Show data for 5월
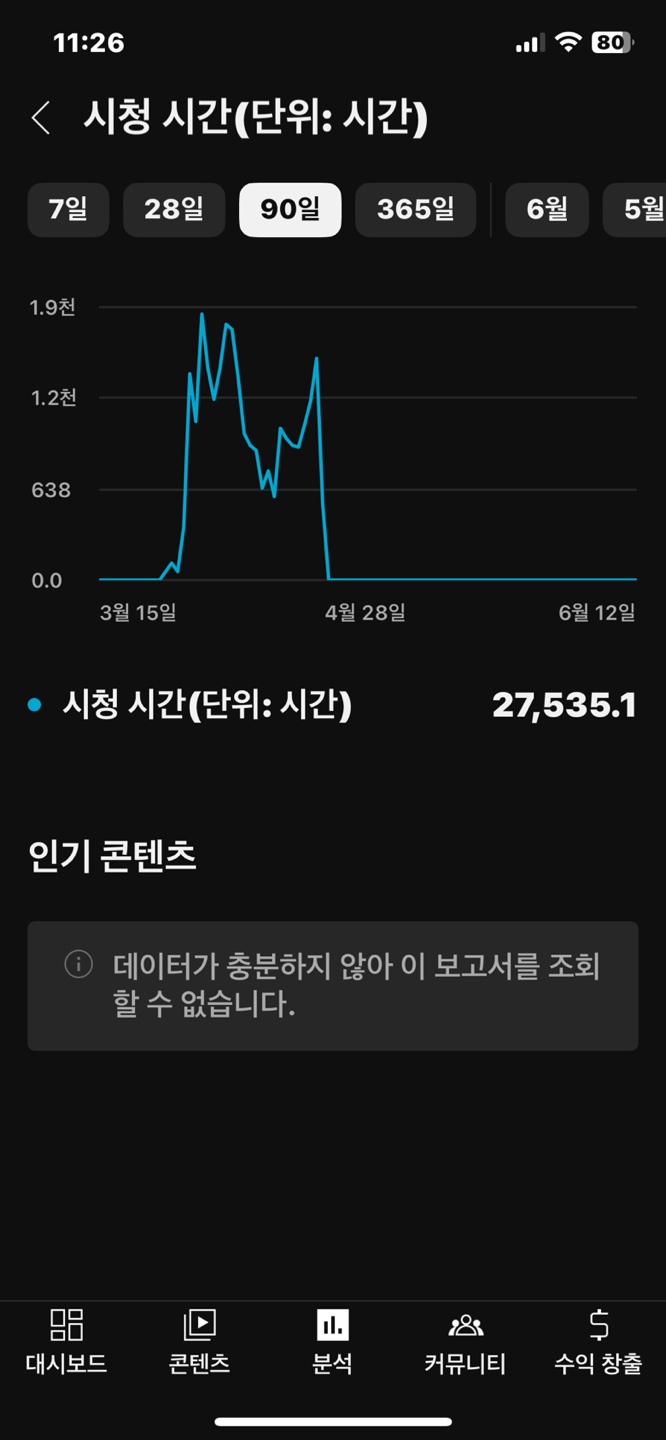666x1440 pixels. coord(635,209)
